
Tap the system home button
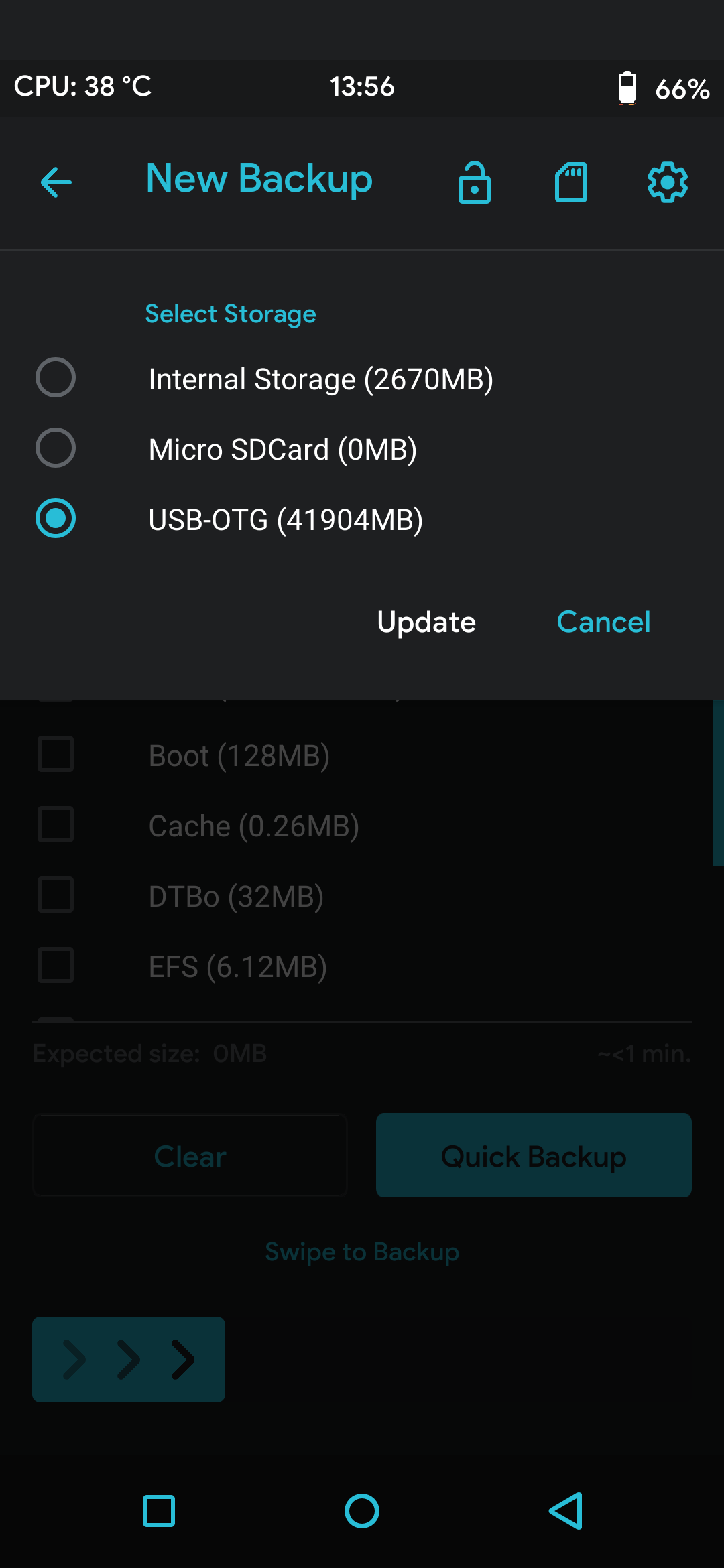(362, 1511)
